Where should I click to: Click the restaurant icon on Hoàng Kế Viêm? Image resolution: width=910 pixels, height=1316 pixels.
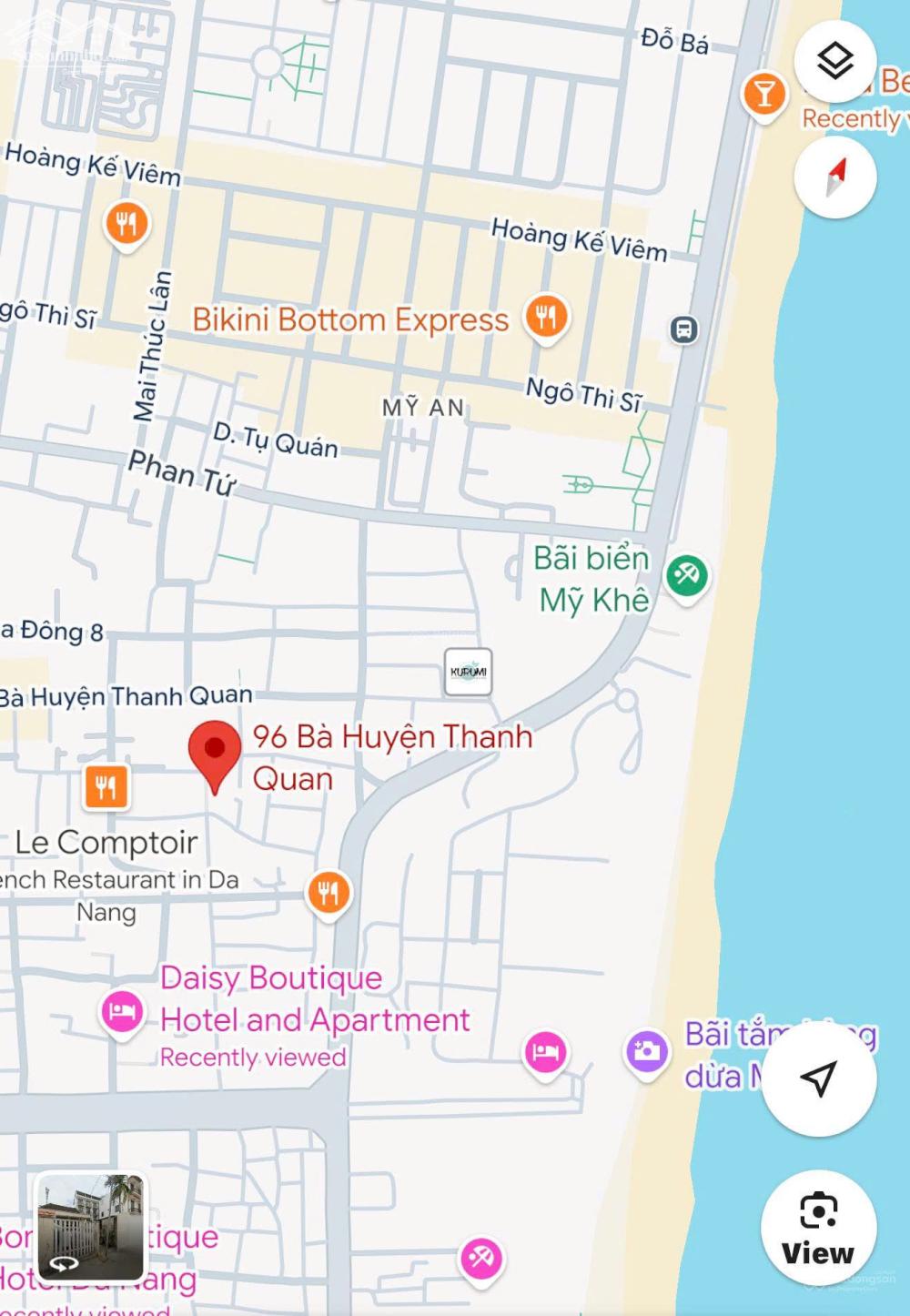coord(126,224)
